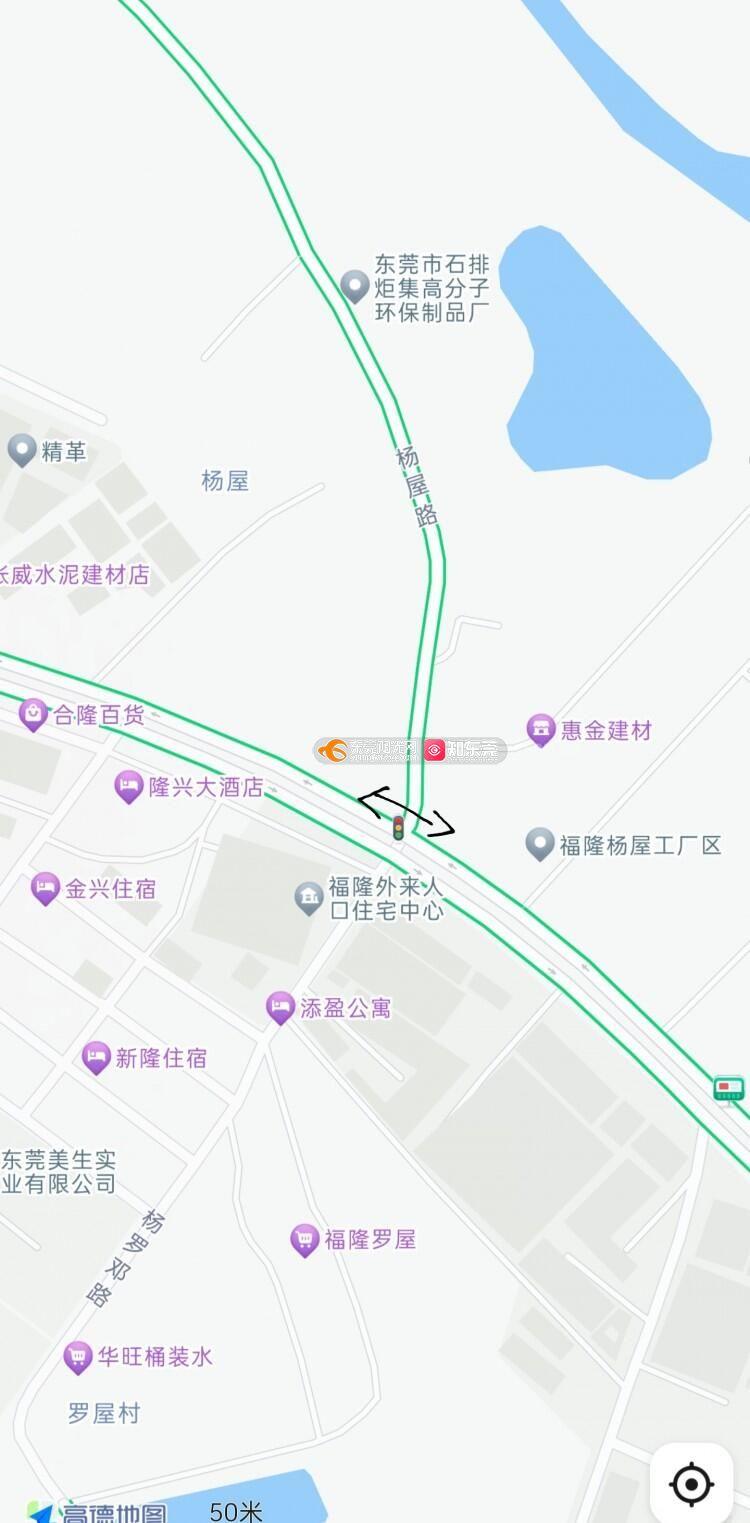750x1523 pixels.
Task: Open the 添盈公寓 lodging marker
Action: (280, 1007)
